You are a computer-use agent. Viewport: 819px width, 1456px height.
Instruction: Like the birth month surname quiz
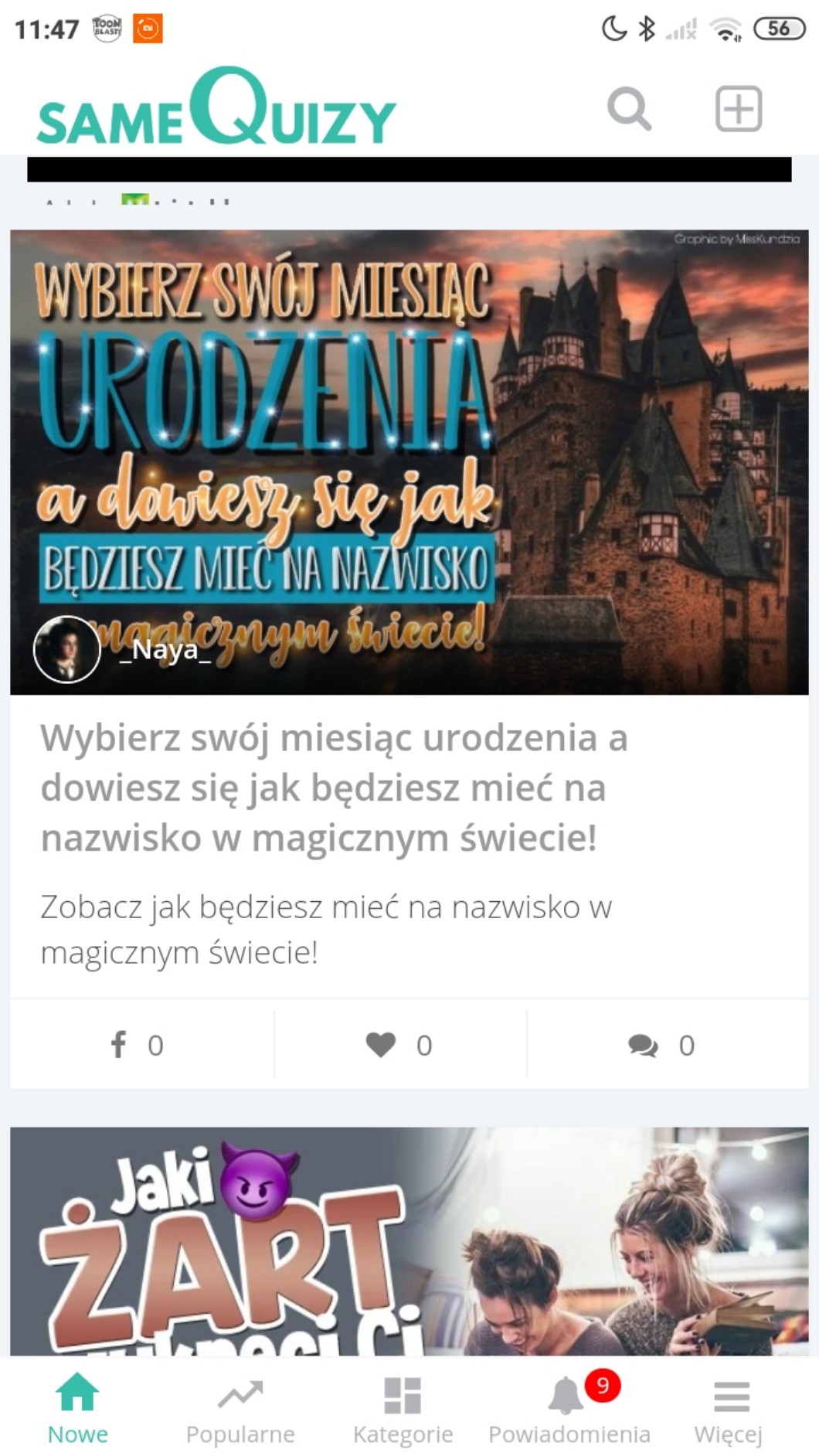point(399,1045)
